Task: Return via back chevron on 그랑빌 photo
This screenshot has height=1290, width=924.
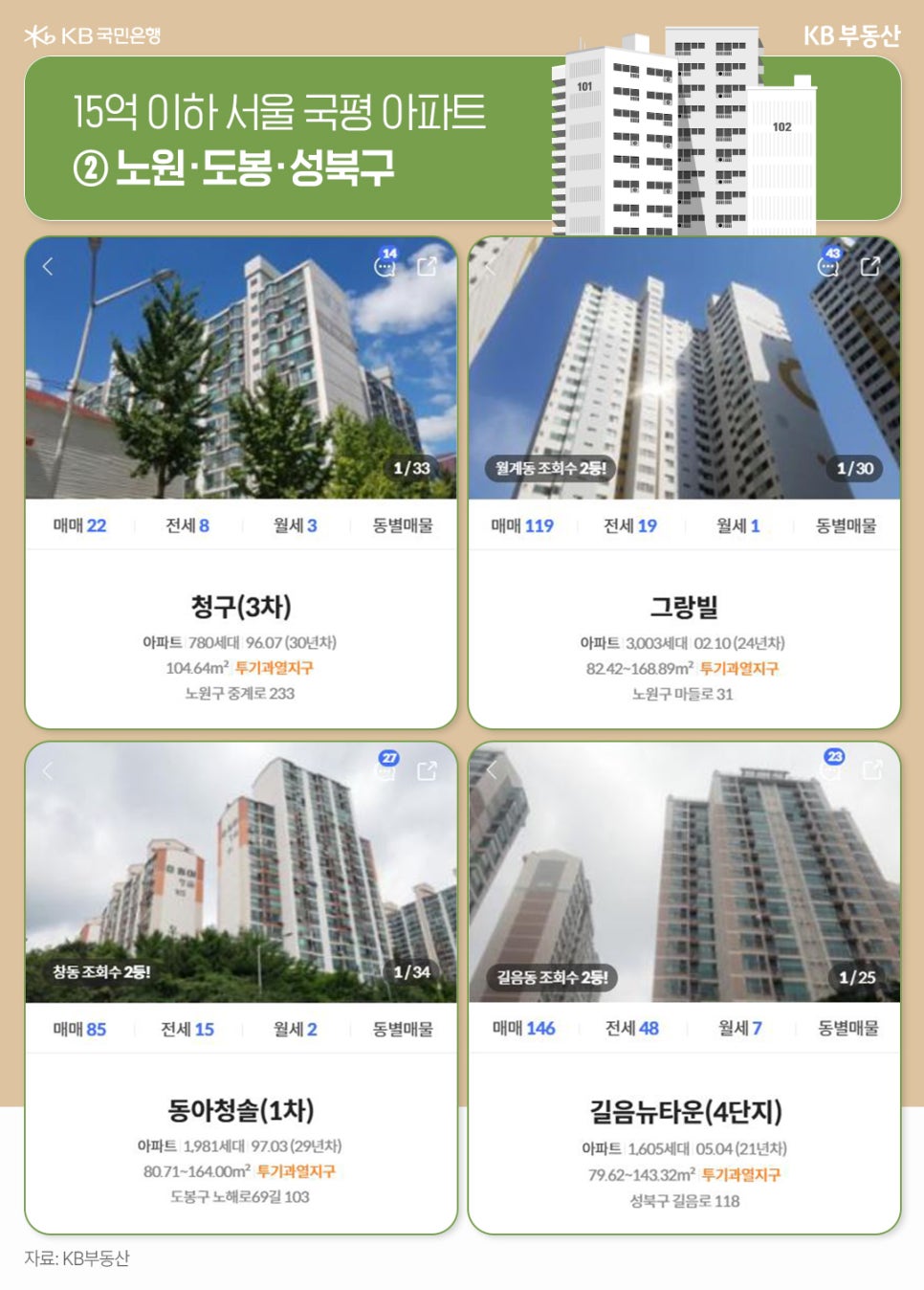Action: click(x=490, y=267)
